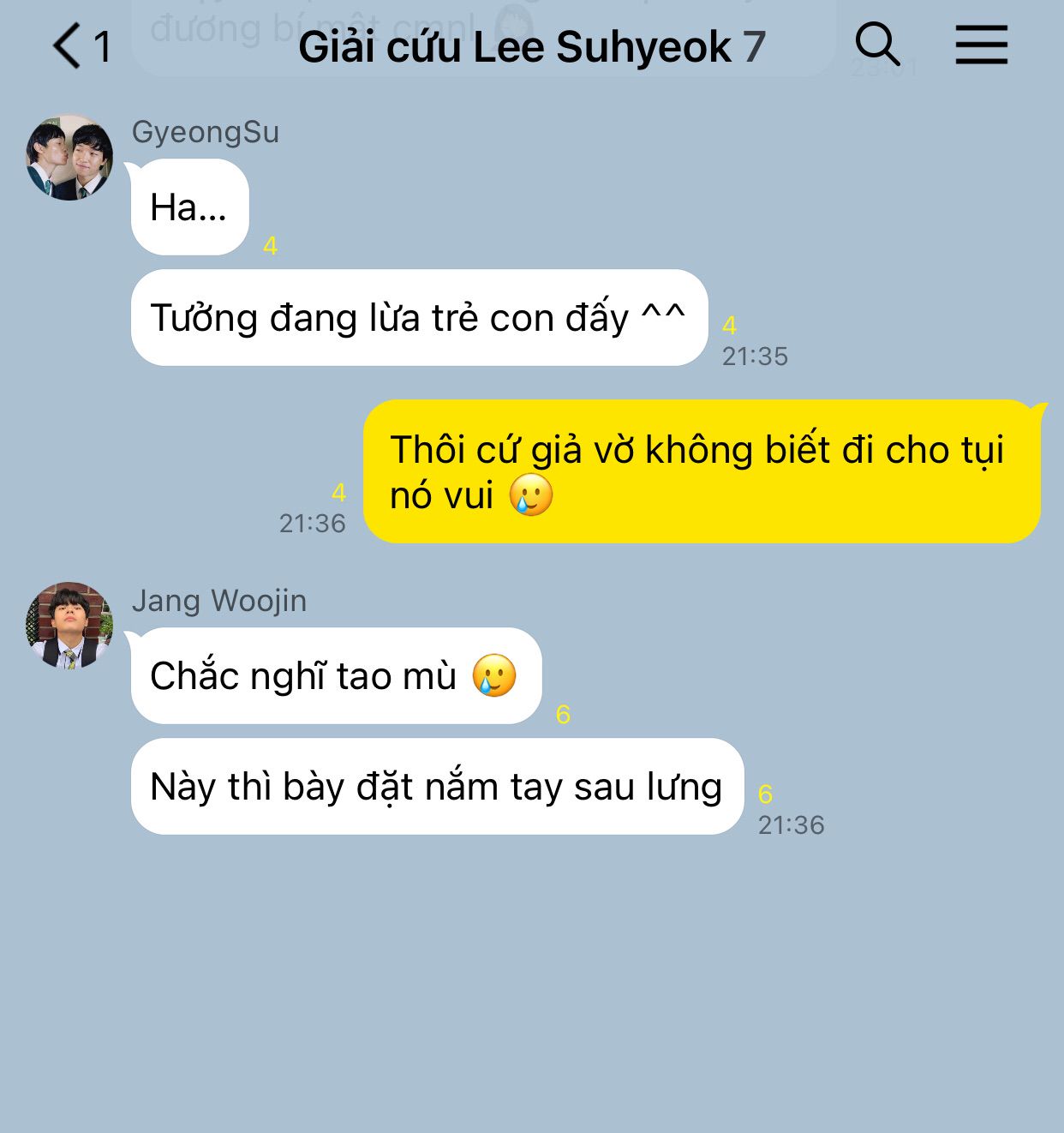This screenshot has height=1133, width=1064.
Task: Open the chat room hamburger menu
Action: 981,45
